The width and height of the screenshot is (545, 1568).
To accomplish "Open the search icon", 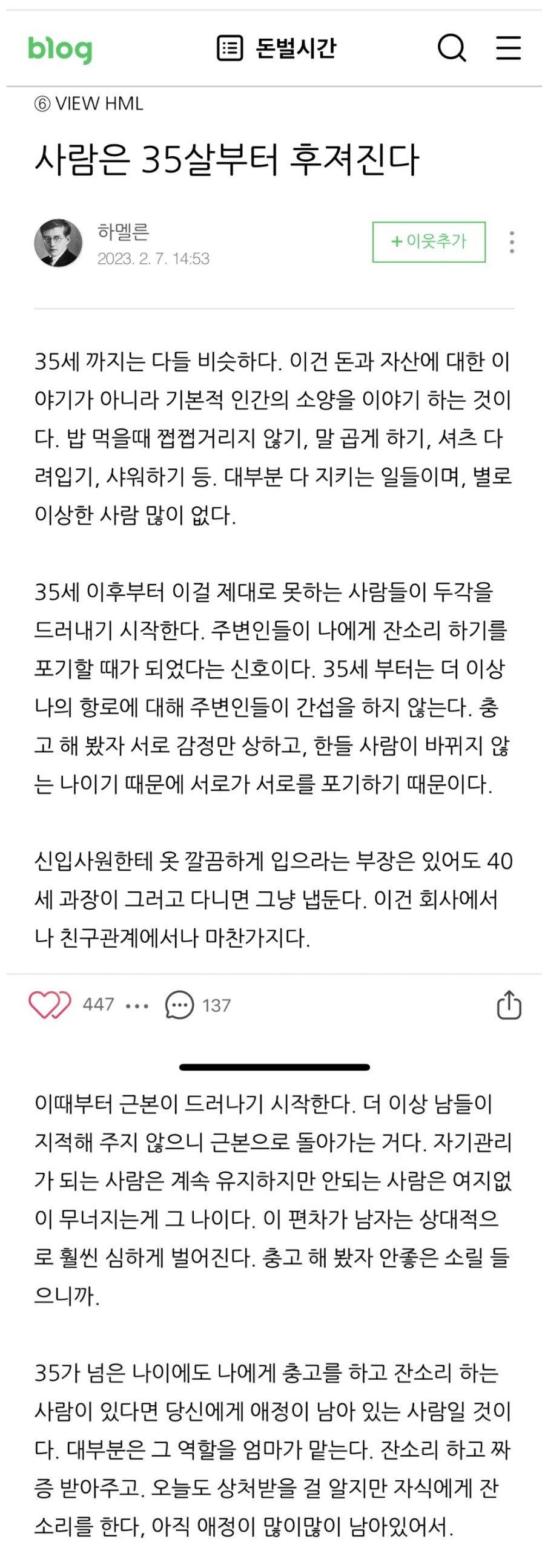I will 452,48.
